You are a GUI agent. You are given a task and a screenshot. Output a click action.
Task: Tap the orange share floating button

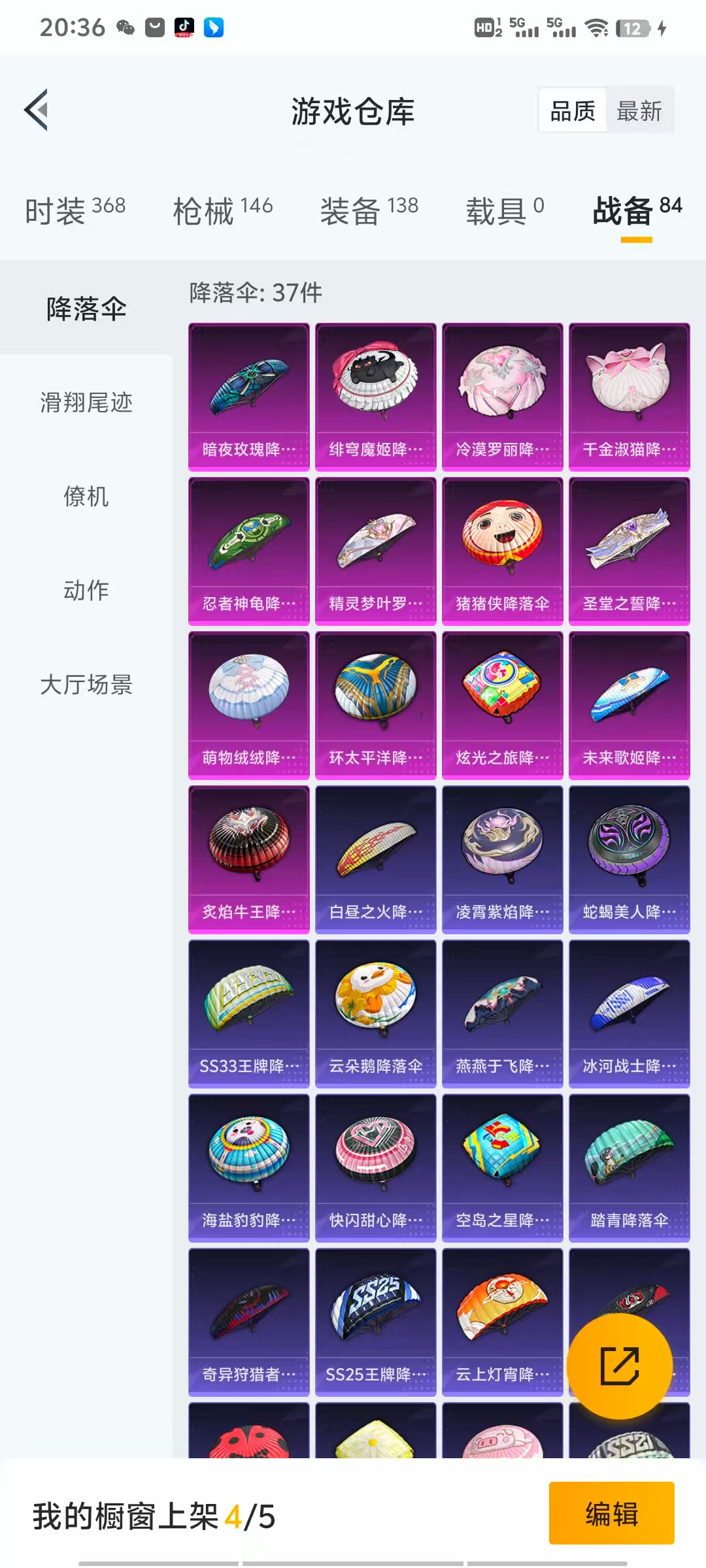click(619, 1366)
